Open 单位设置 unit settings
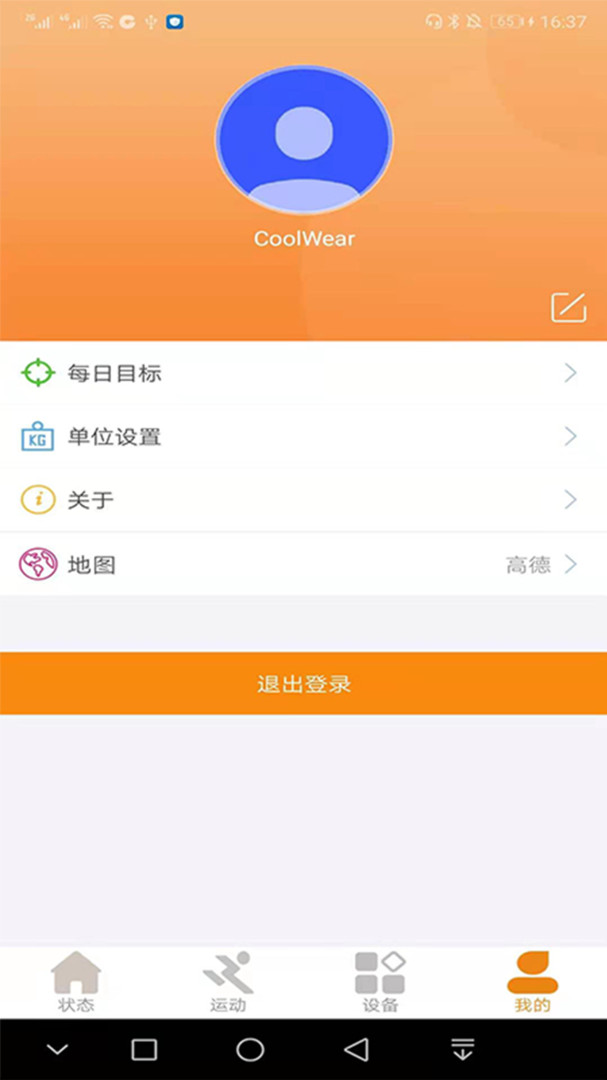Viewport: 607px width, 1080px height. pyautogui.click(x=303, y=437)
